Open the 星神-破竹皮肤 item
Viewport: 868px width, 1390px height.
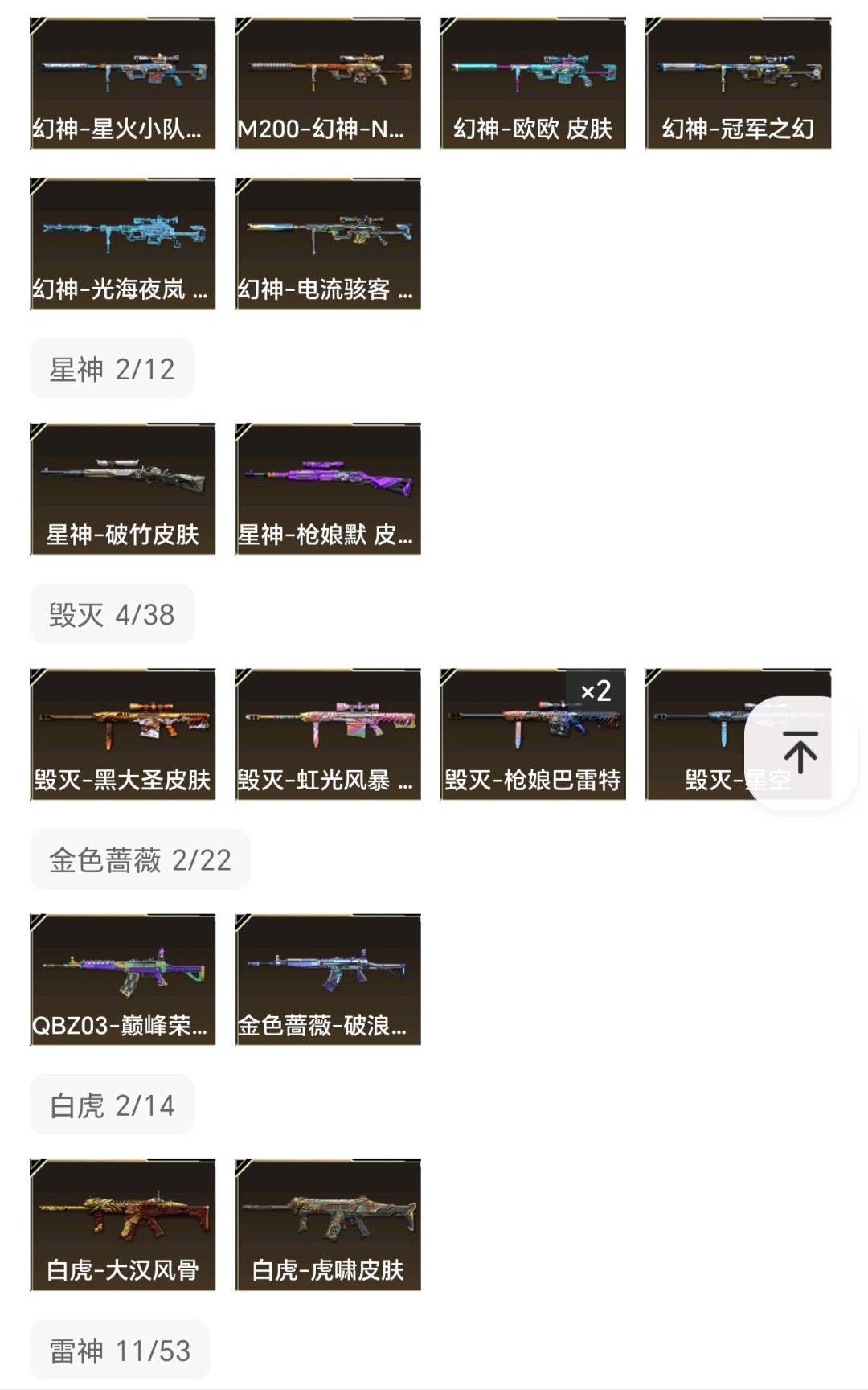point(123,489)
